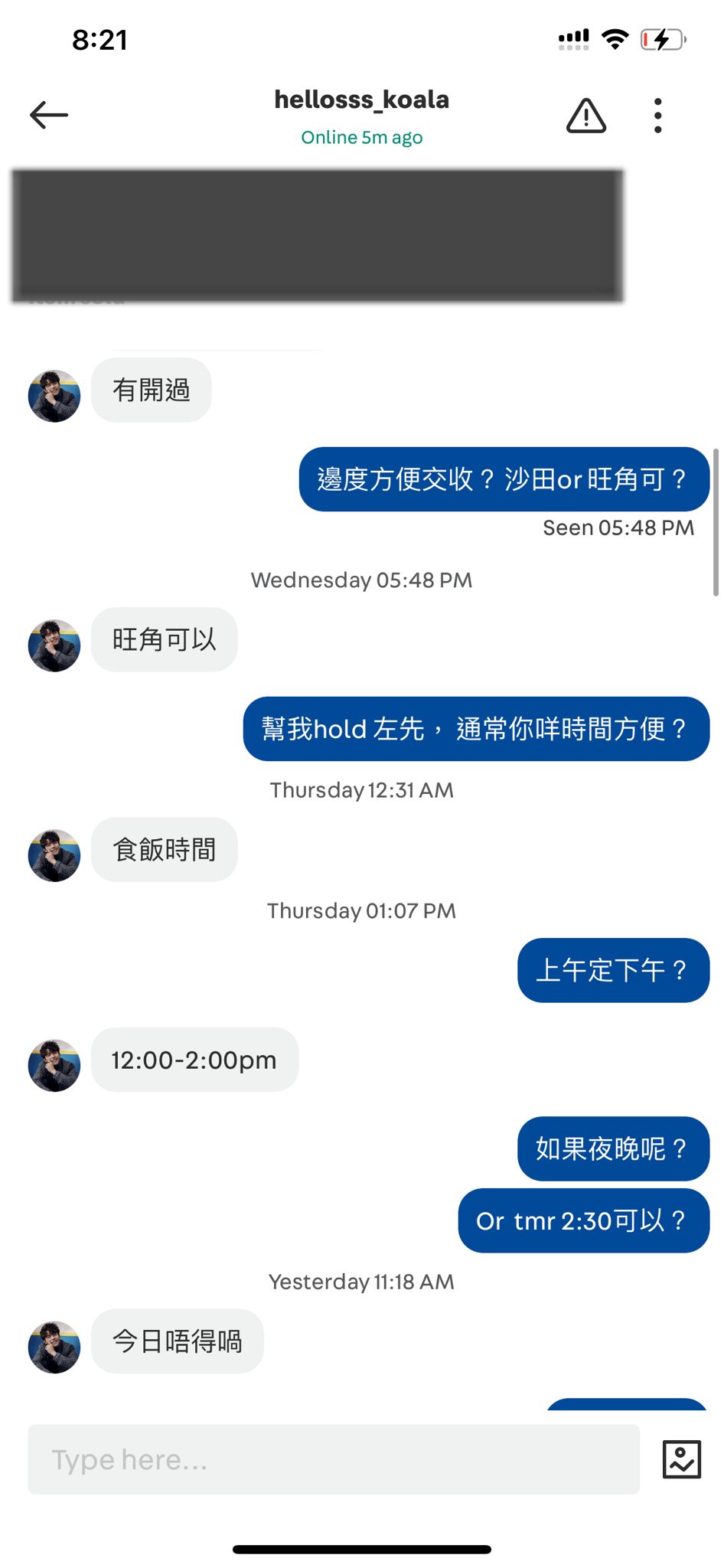Attach a photo via the image icon
The width and height of the screenshot is (724, 1568).
pos(681,1459)
